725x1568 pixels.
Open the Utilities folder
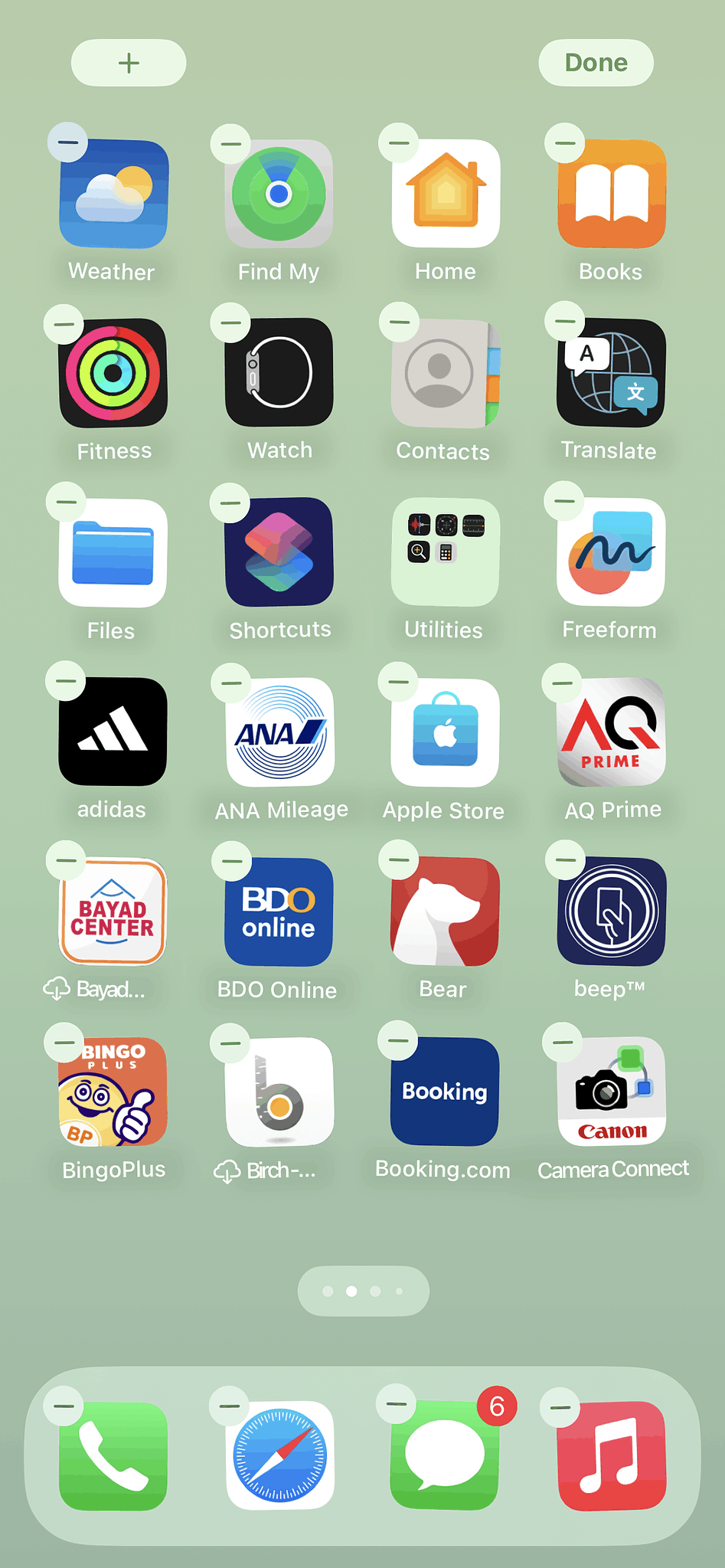coord(445,552)
